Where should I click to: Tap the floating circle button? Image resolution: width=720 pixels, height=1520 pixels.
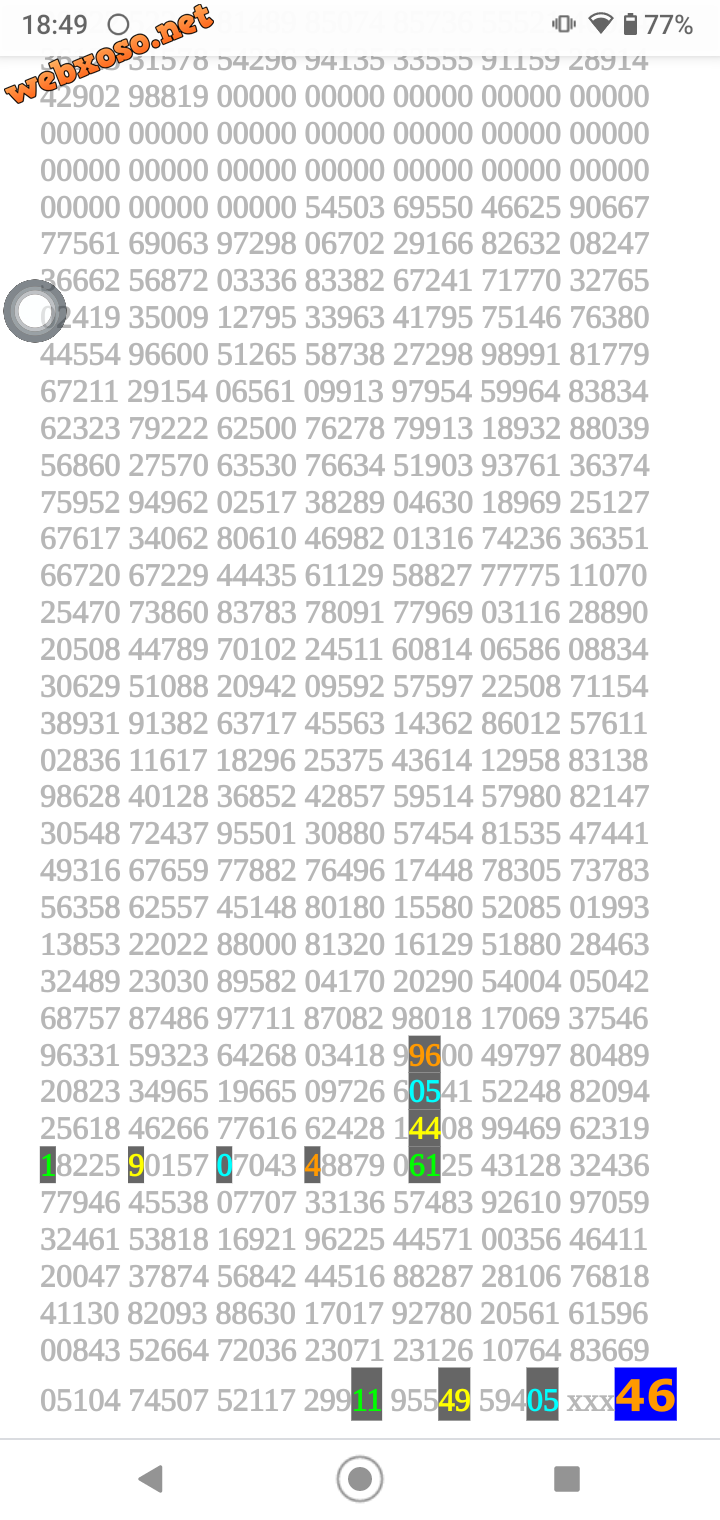click(35, 311)
